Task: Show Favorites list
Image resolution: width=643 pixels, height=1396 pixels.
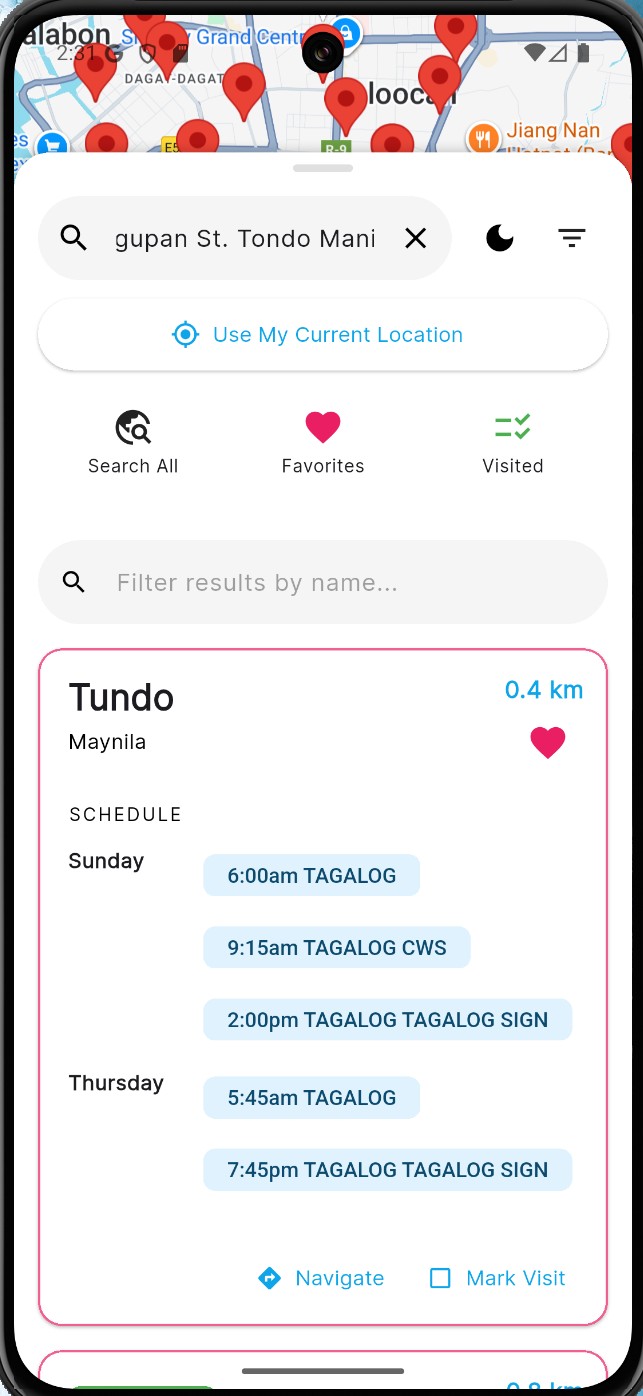Action: (x=323, y=442)
